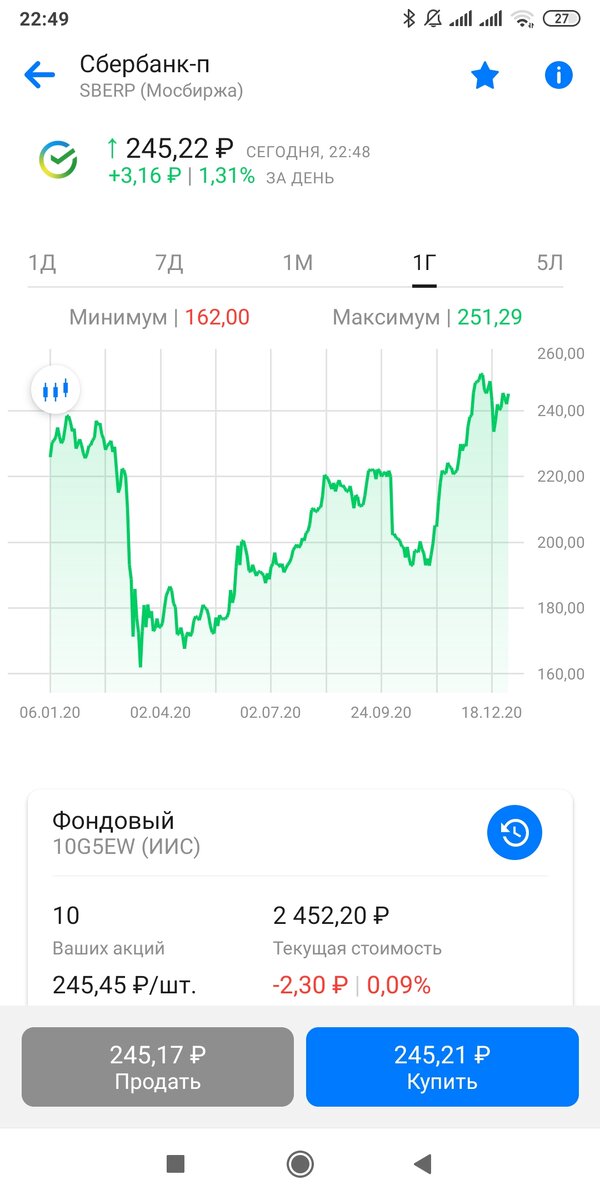Toggle the favorite star for Сбербанк-п
The image size is (600, 1200).
[485, 76]
